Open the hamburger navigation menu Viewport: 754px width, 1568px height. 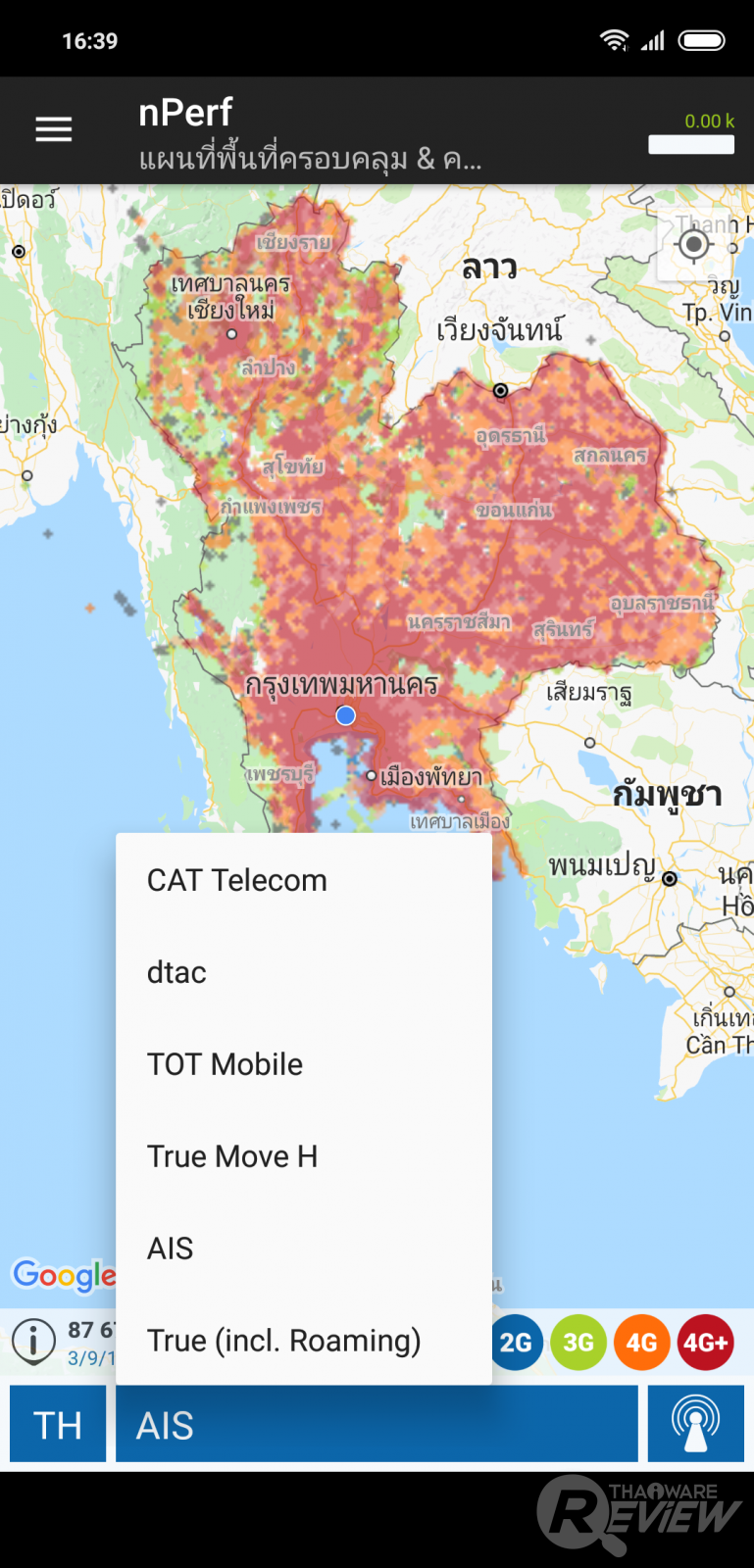click(x=54, y=129)
